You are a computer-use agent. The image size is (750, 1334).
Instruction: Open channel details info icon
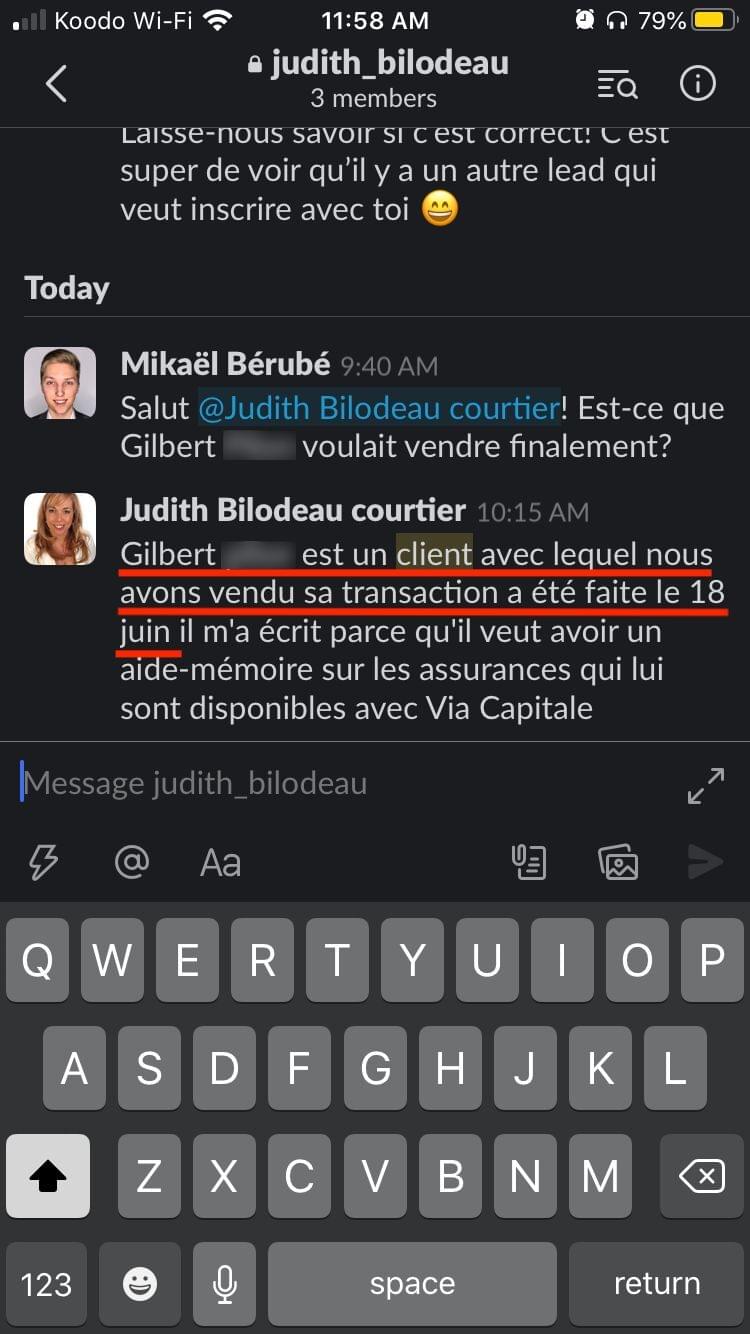point(697,84)
